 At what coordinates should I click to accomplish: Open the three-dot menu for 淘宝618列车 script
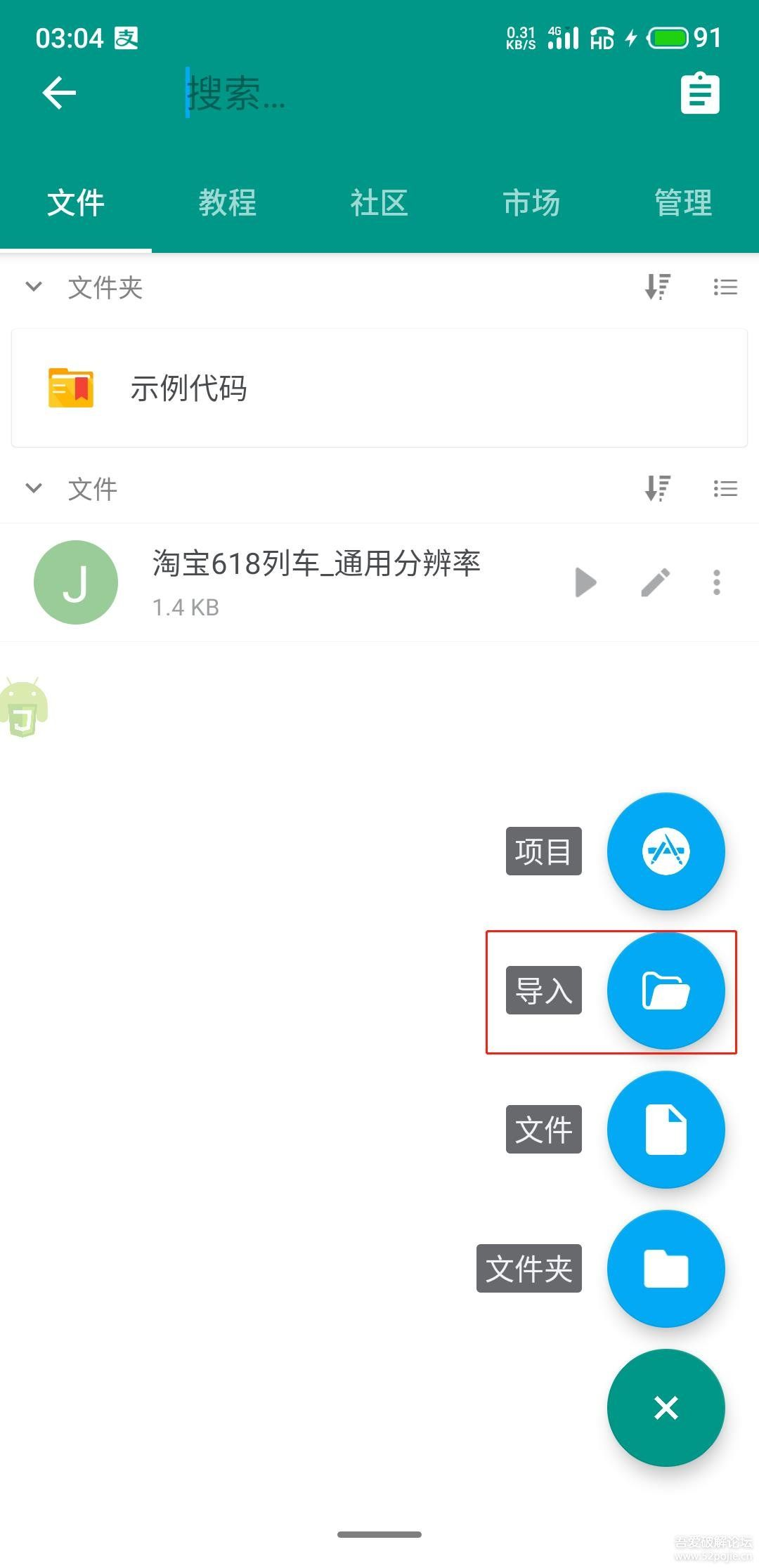pyautogui.click(x=716, y=582)
